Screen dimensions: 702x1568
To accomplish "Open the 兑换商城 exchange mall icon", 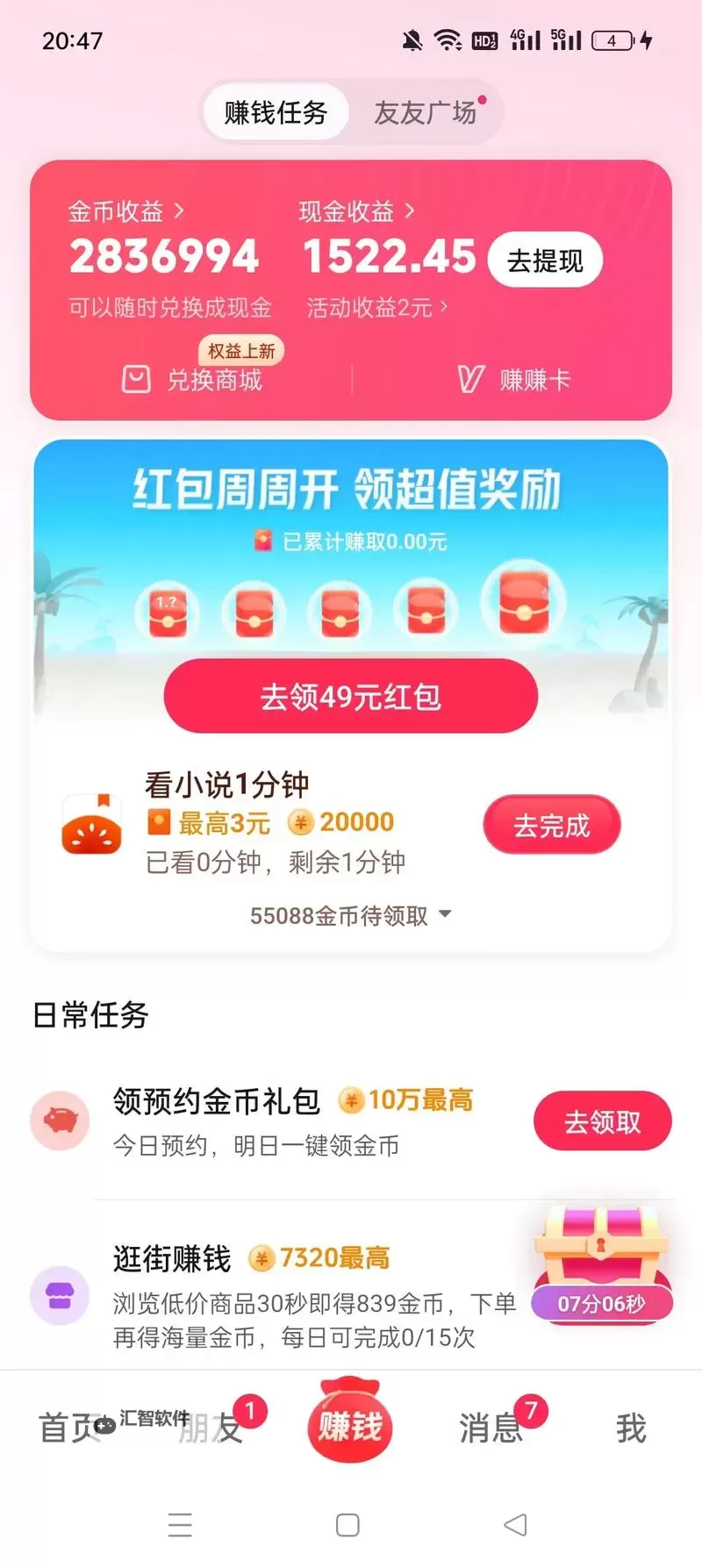I will click(x=136, y=379).
